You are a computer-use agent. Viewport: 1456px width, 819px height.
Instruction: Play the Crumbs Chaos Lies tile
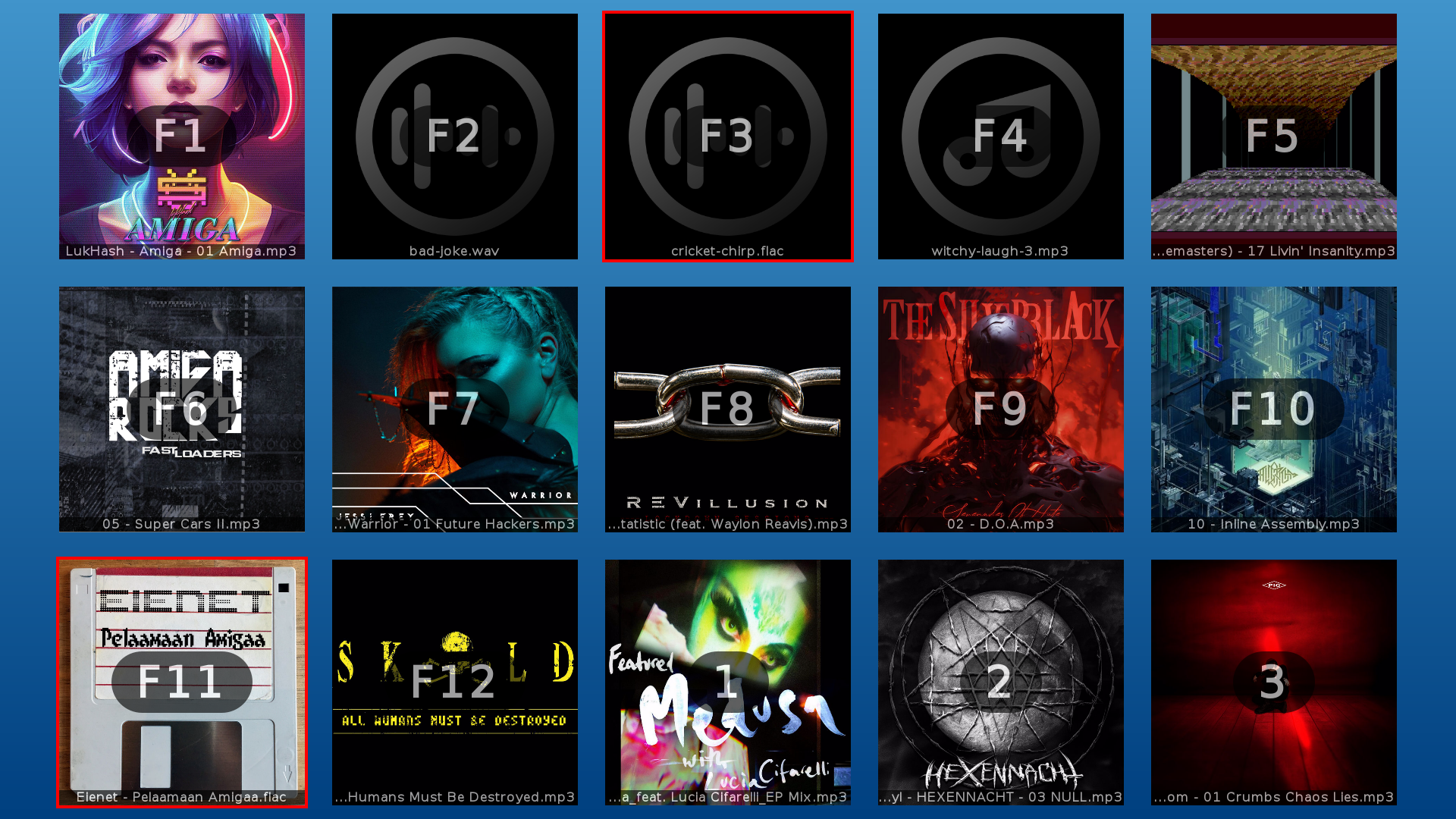[x=1274, y=682]
